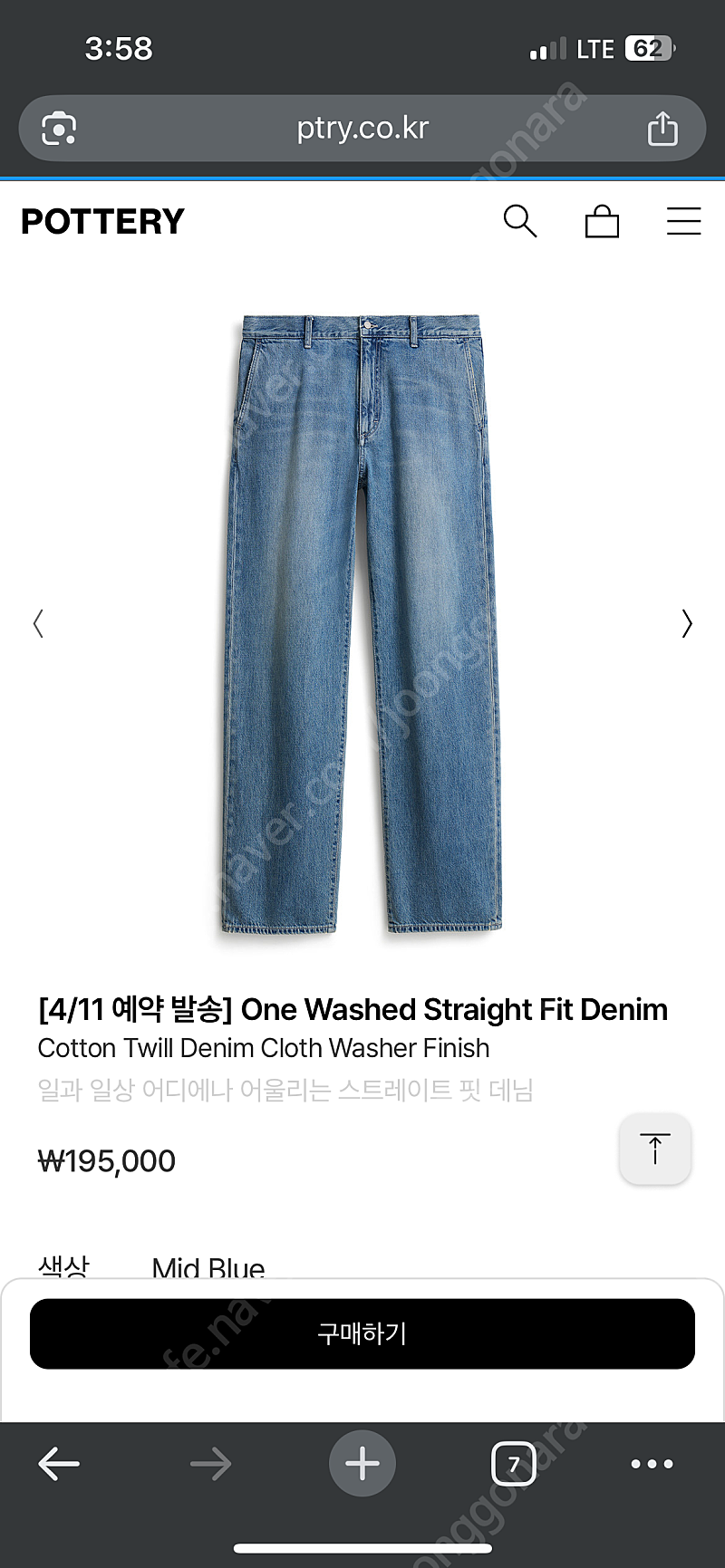
Task: Tap 구매하기 to purchase the denim
Action: pyautogui.click(x=362, y=1333)
